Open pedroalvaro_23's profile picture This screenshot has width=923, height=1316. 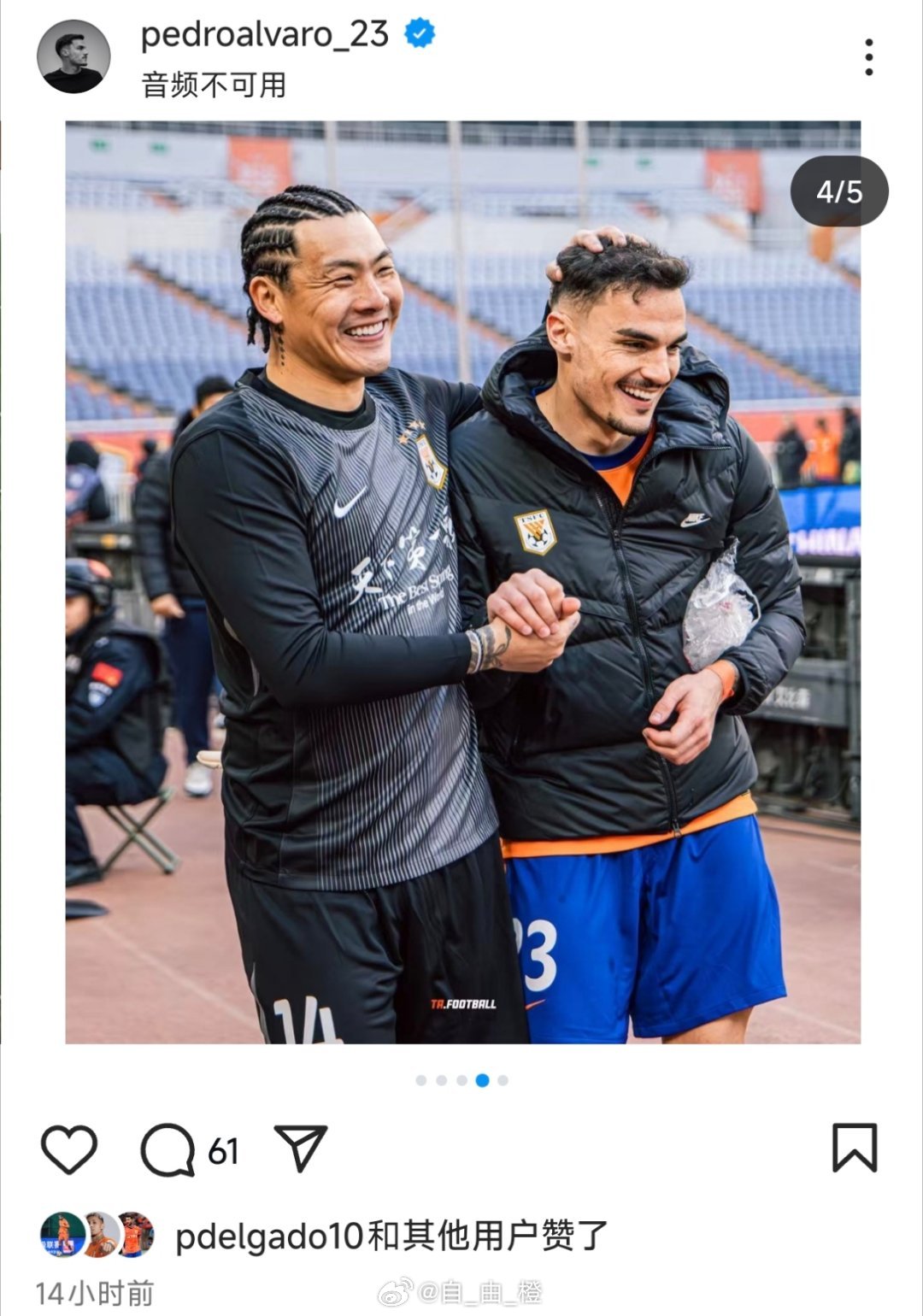pos(73,56)
